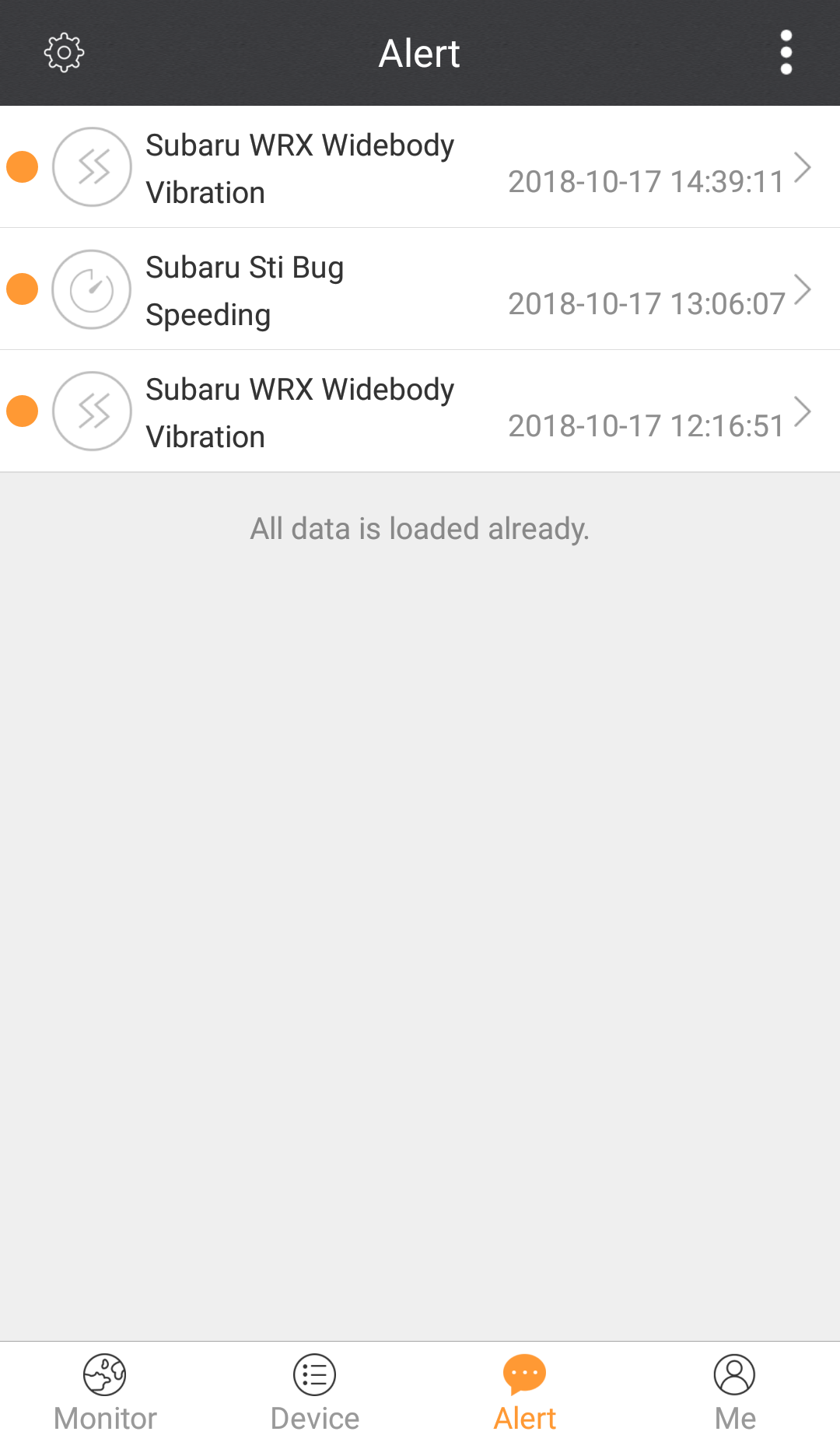Click the Alert chat bubble icon
The image size is (840, 1449).
[525, 1370]
